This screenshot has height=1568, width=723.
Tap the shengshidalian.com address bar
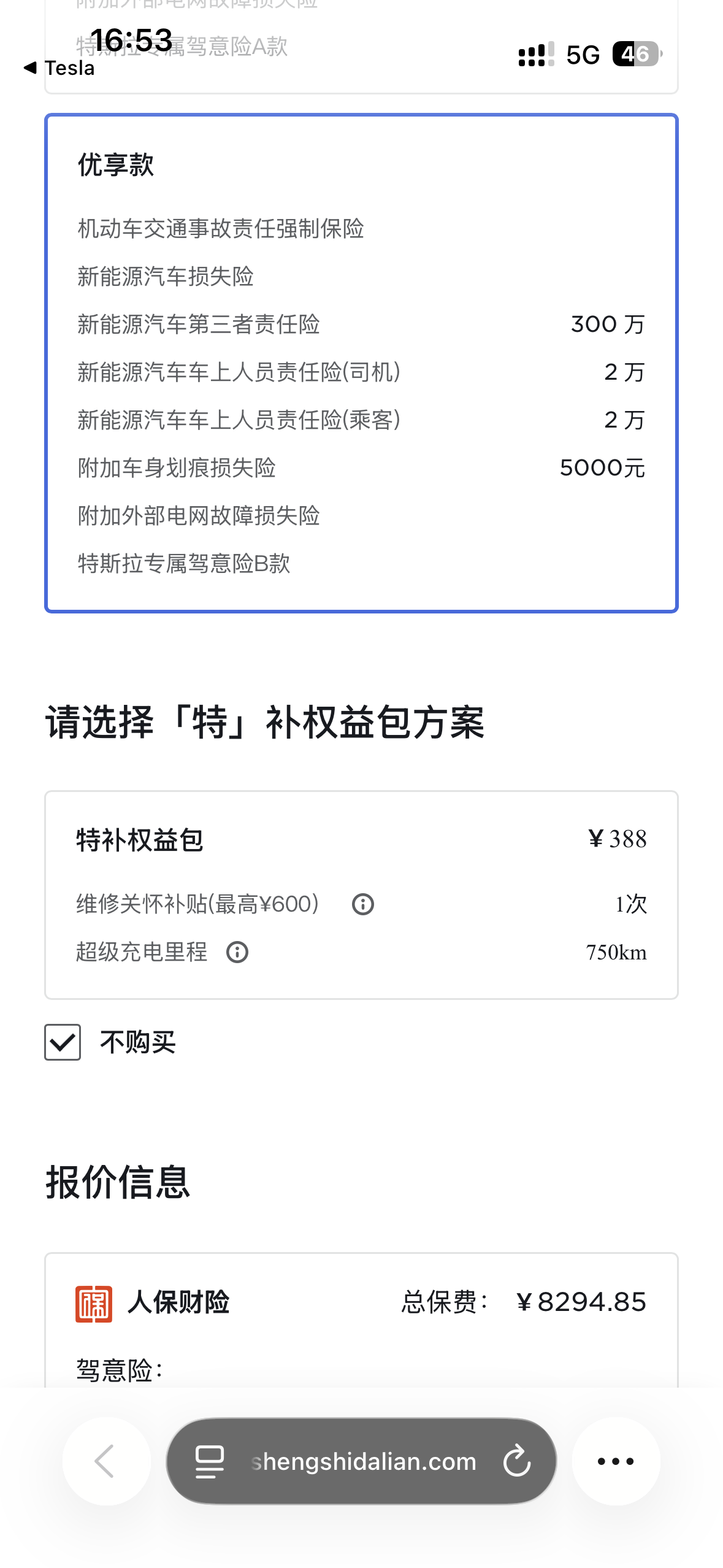363,1461
